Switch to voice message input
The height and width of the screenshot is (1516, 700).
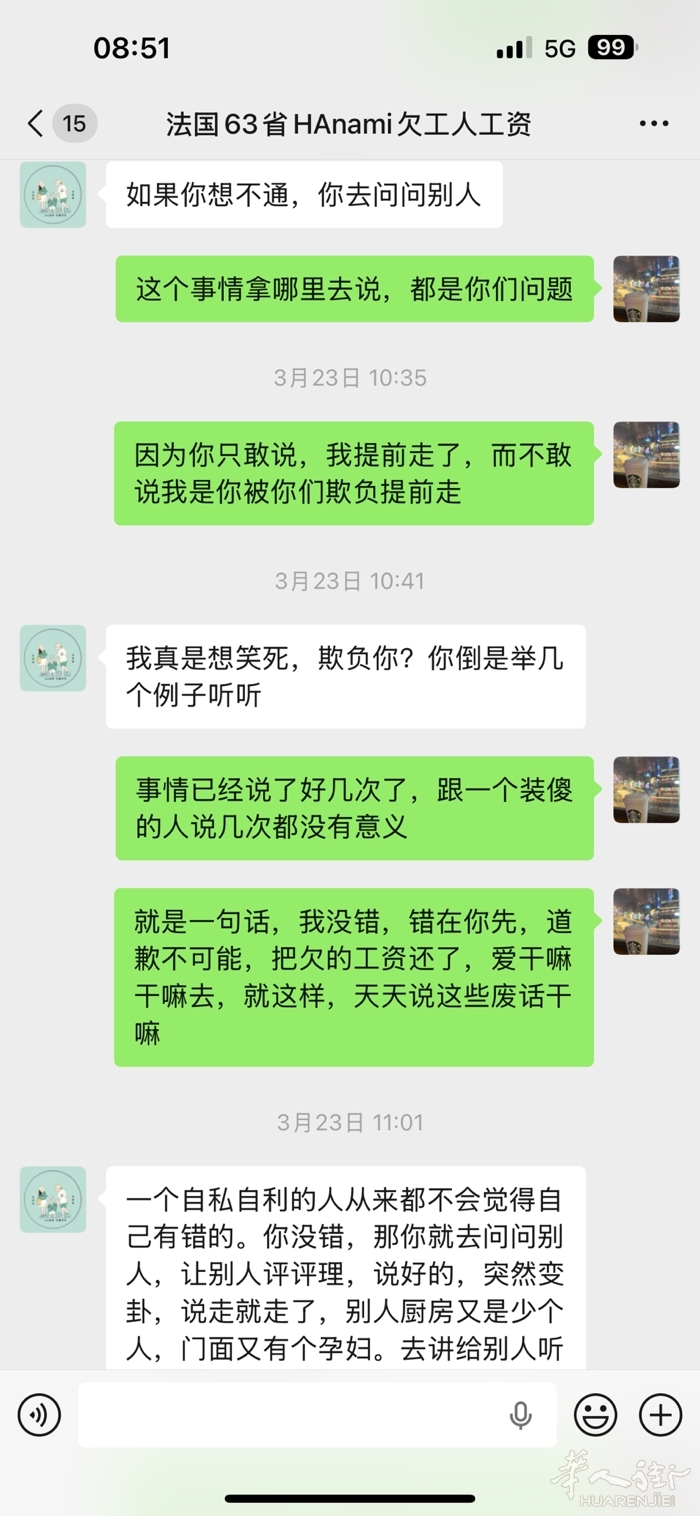(39, 1415)
